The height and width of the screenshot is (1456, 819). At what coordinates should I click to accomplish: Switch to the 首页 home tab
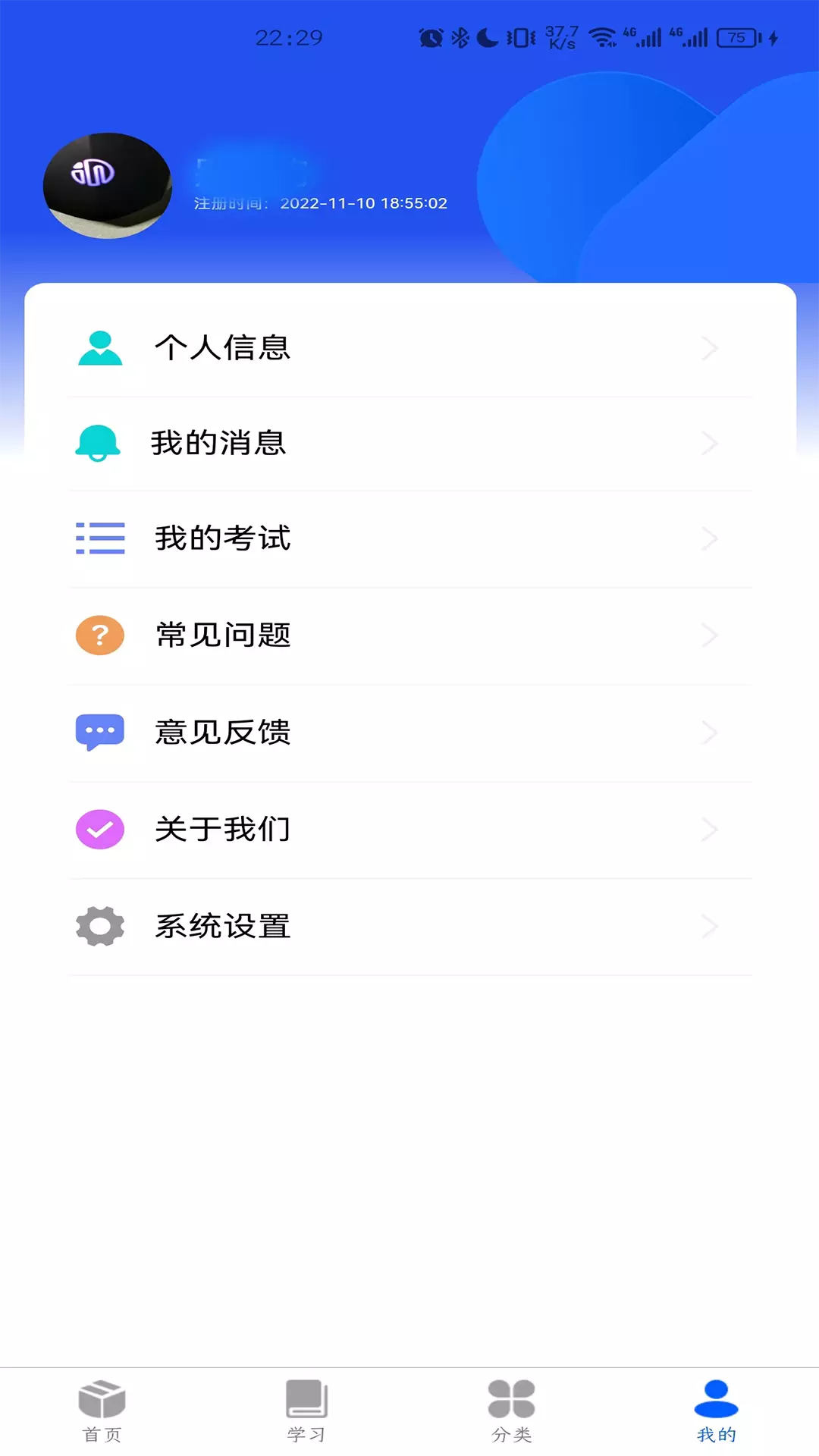click(102, 1411)
